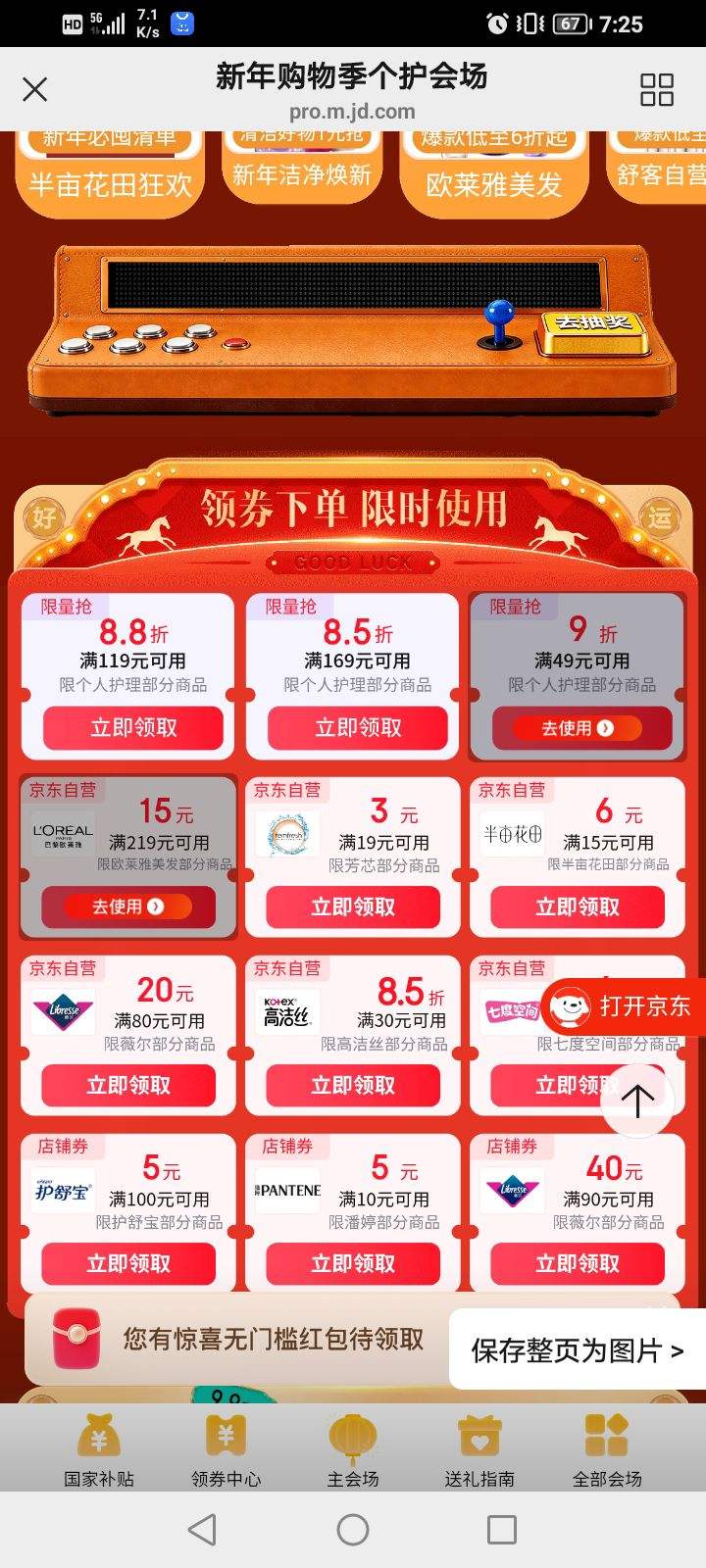This screenshot has height=1568, width=706.
Task: Claim the 8.8折 coupon via 立即领取
Action: [128, 727]
